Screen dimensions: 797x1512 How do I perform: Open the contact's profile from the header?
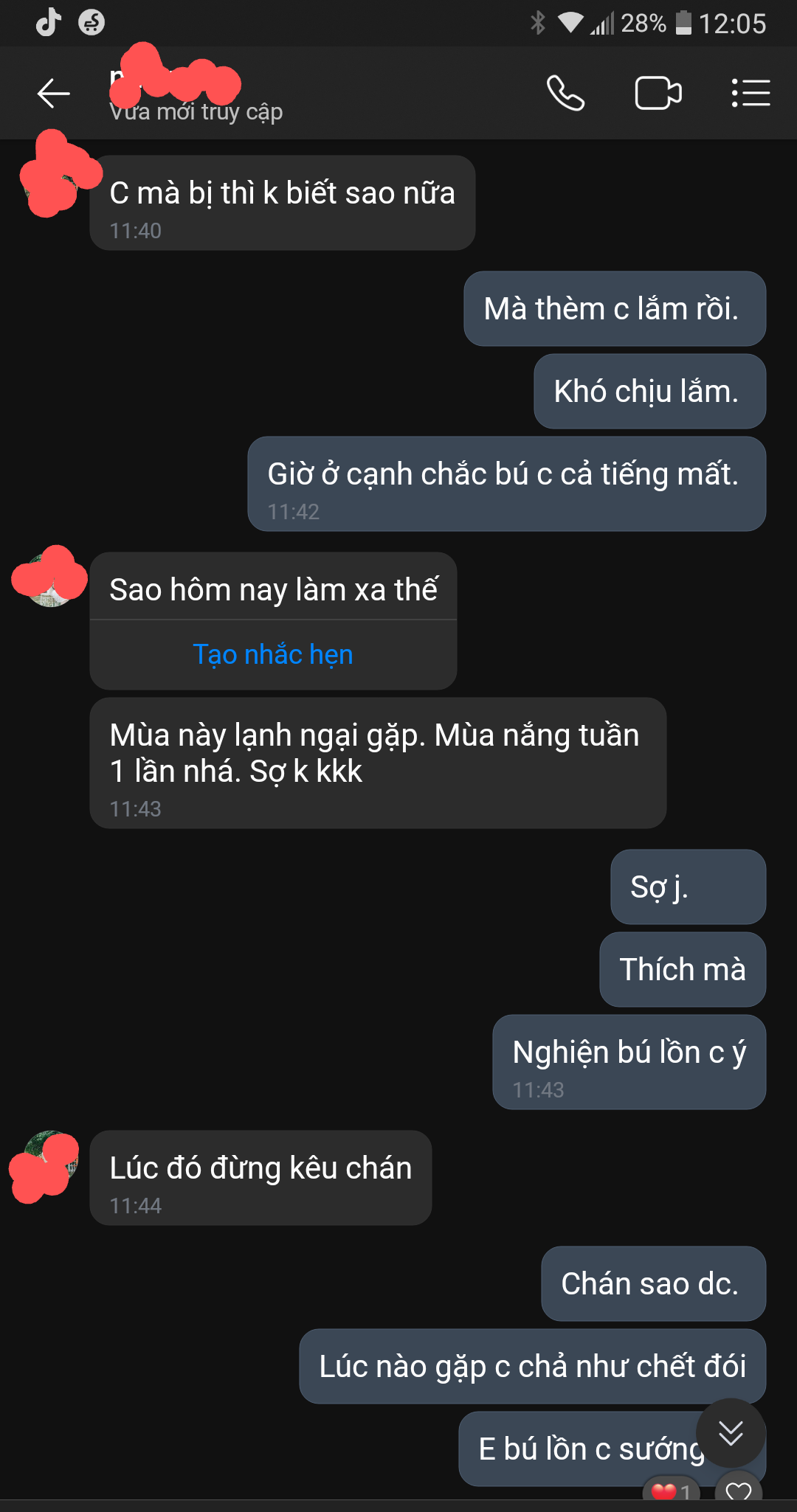[x=196, y=94]
